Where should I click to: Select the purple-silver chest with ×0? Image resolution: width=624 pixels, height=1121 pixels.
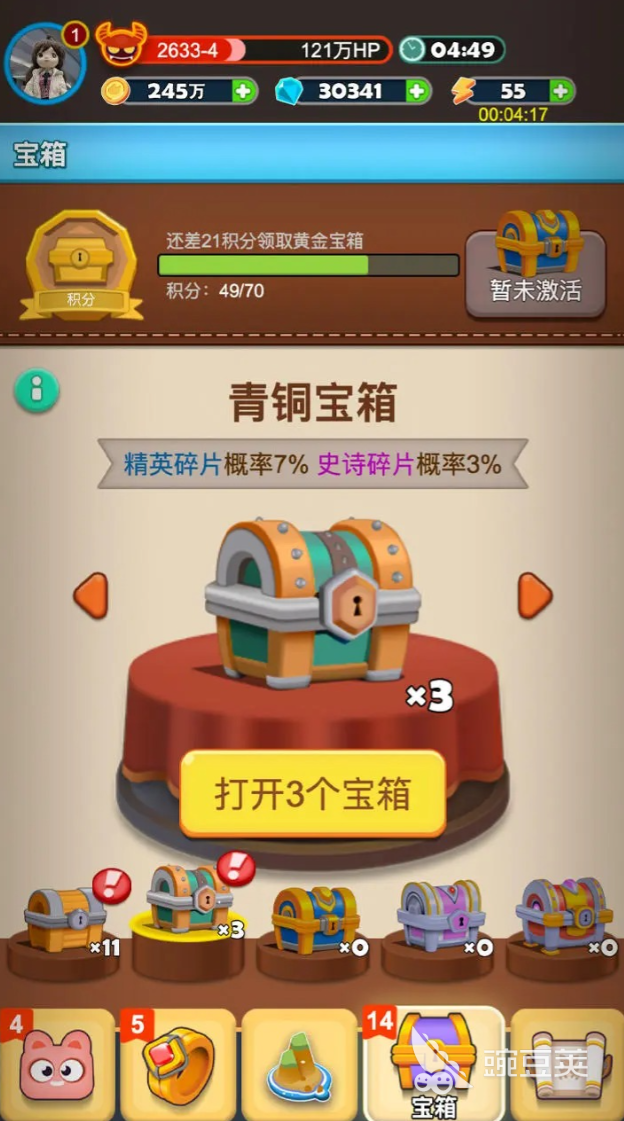click(x=440, y=915)
